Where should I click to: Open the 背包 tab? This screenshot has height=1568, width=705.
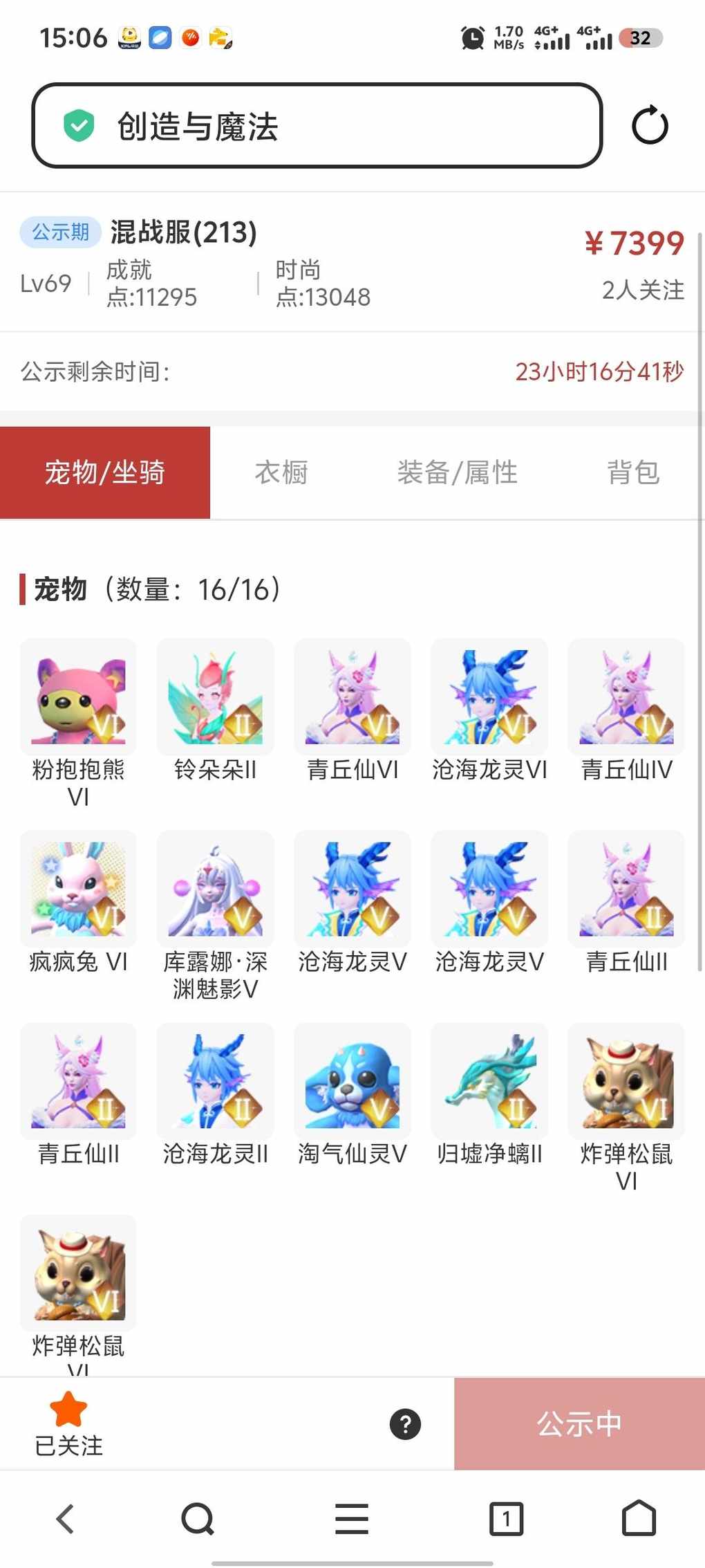(632, 473)
